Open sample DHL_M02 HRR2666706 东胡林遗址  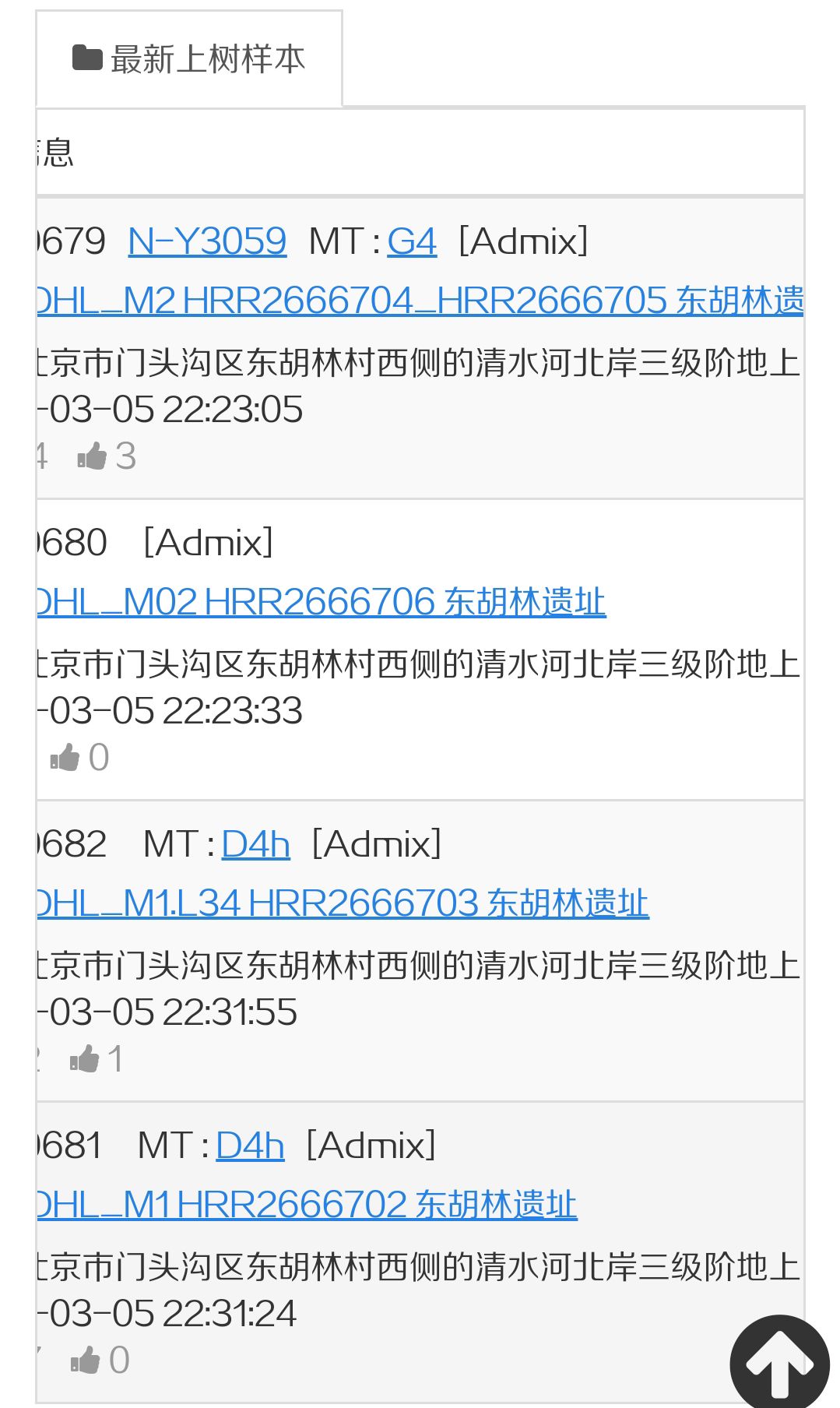click(x=321, y=603)
